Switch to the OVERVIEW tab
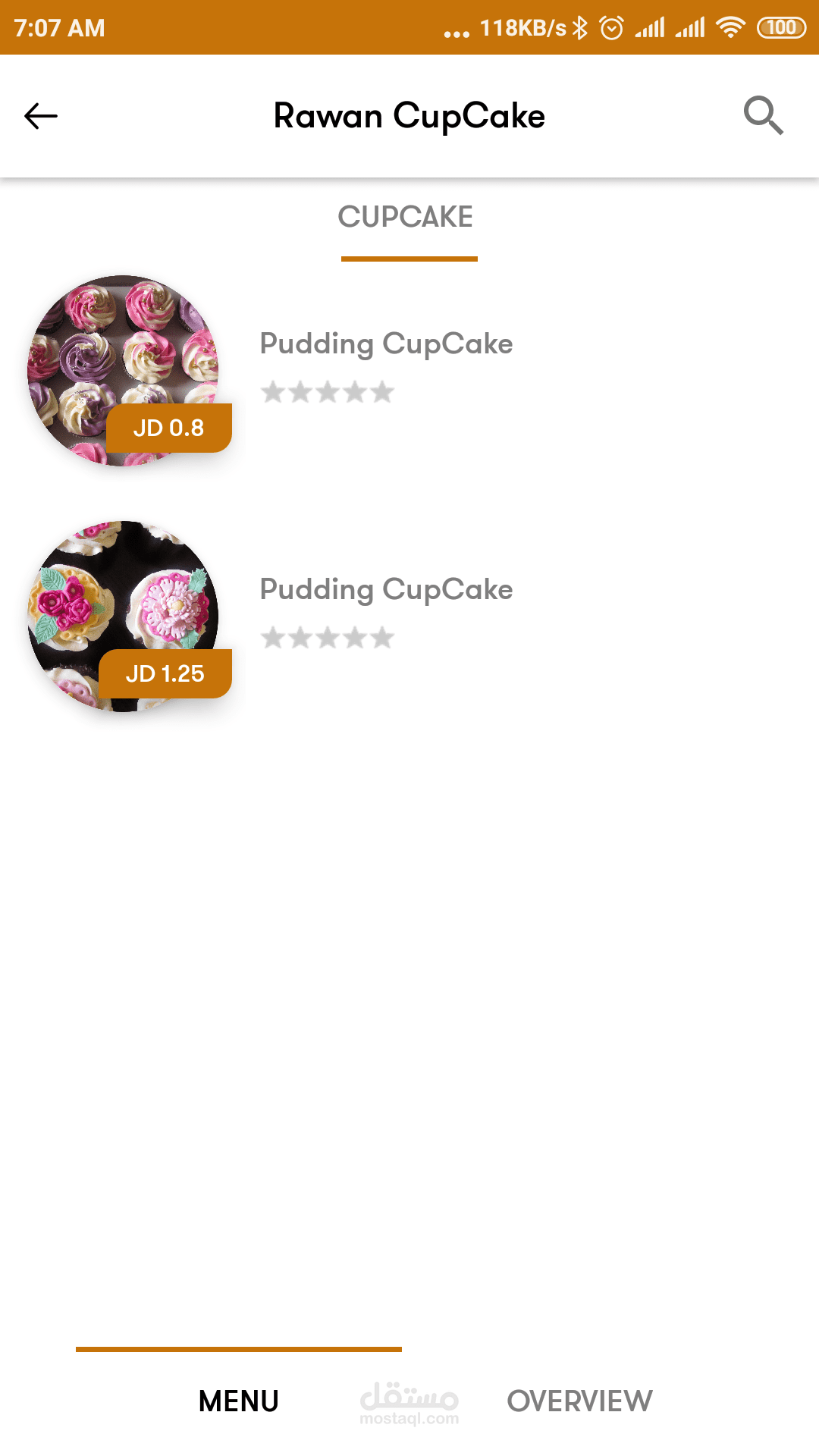The image size is (819, 1456). point(579,1401)
